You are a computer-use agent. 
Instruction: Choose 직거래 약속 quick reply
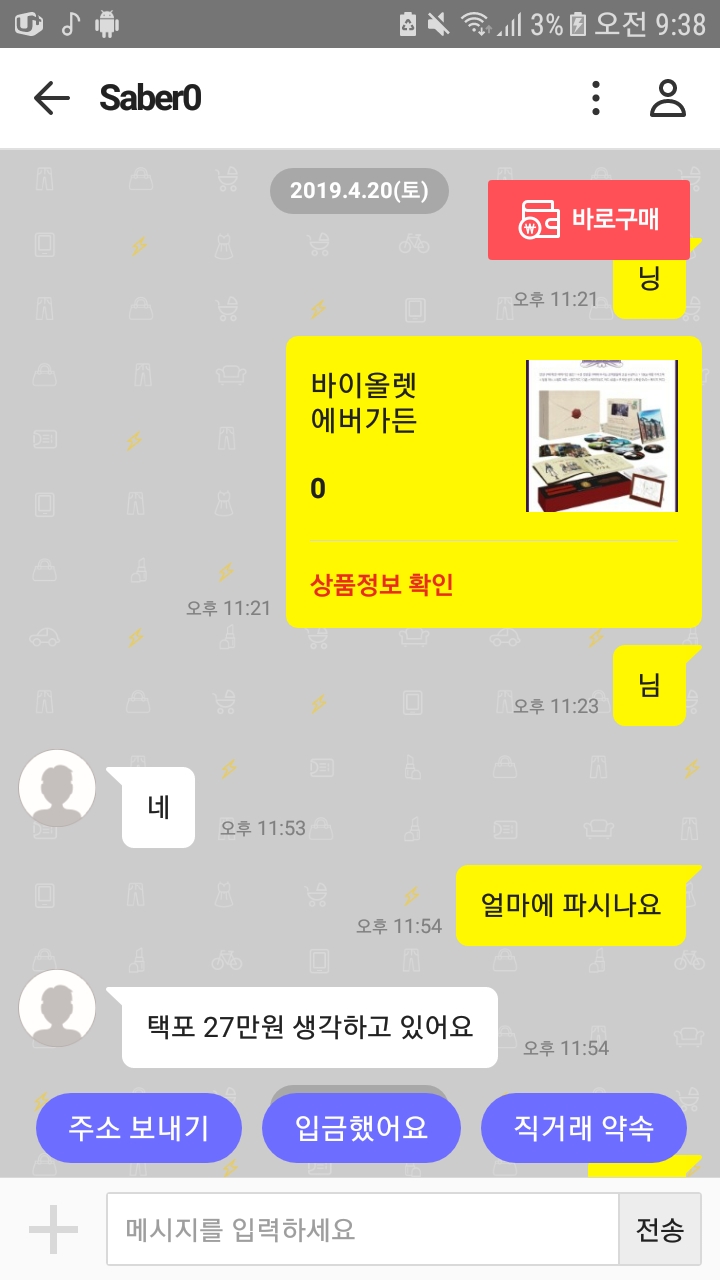point(583,1128)
